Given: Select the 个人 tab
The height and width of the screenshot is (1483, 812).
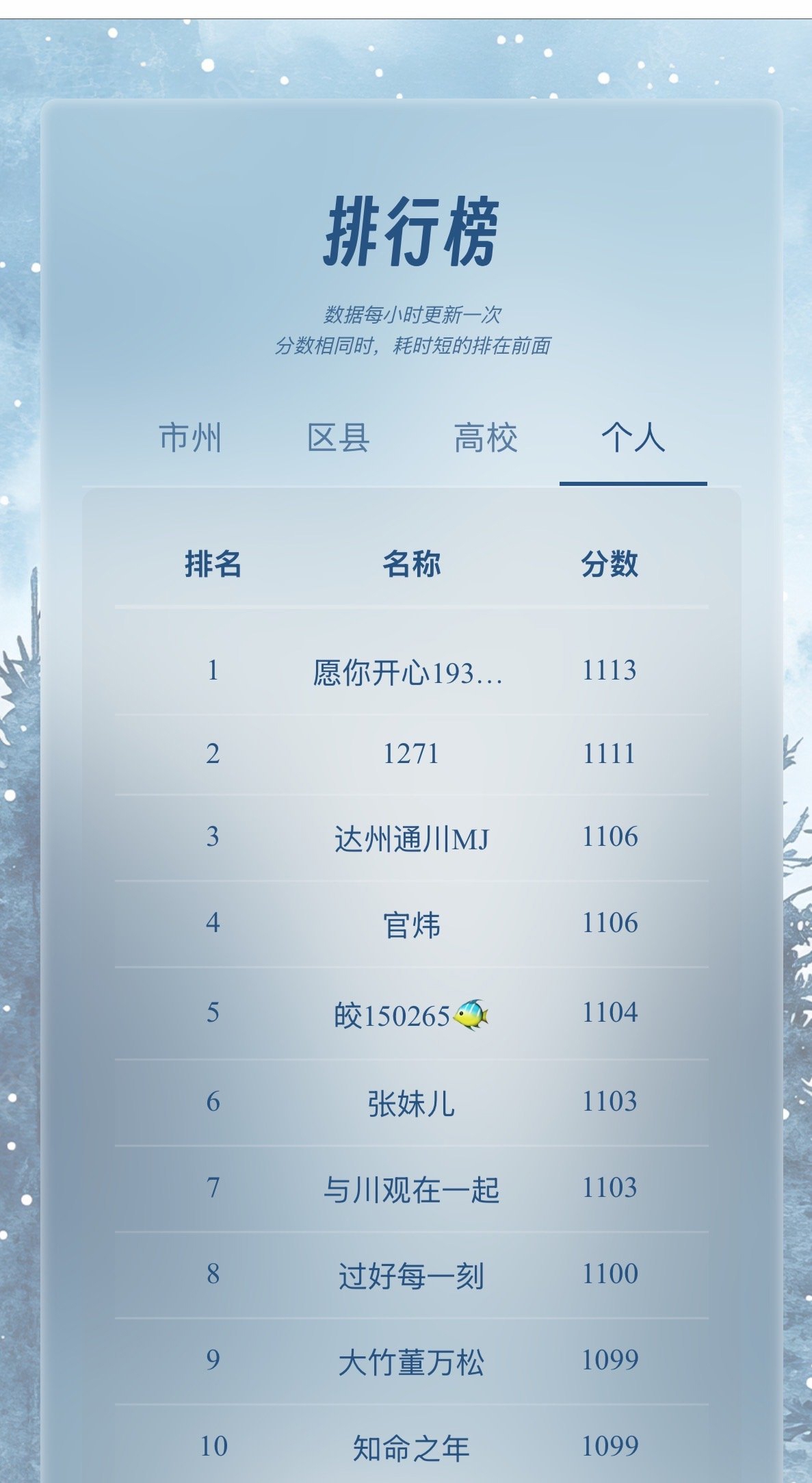Looking at the screenshot, I should pos(633,438).
